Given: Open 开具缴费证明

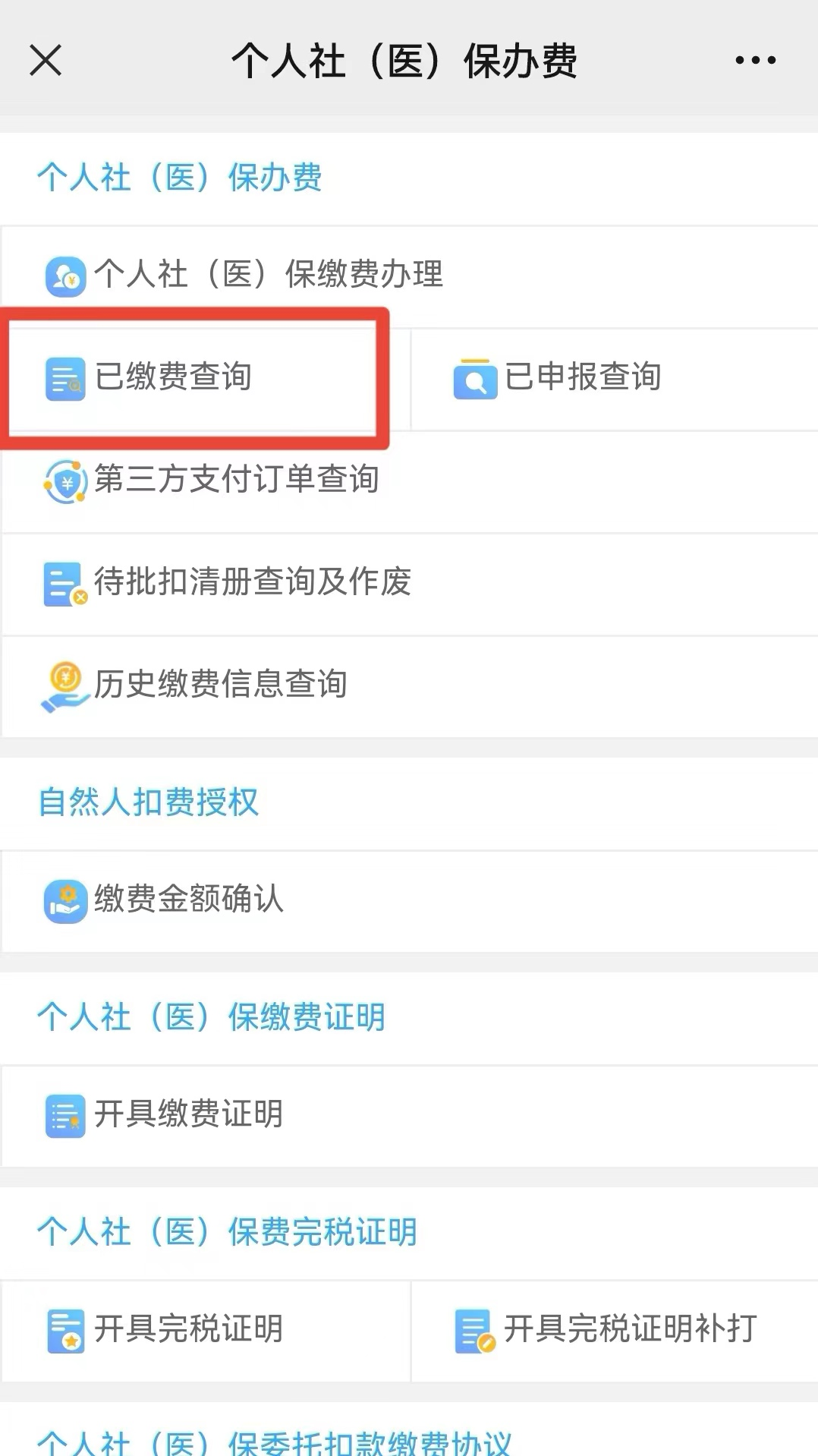Looking at the screenshot, I should [x=188, y=1114].
